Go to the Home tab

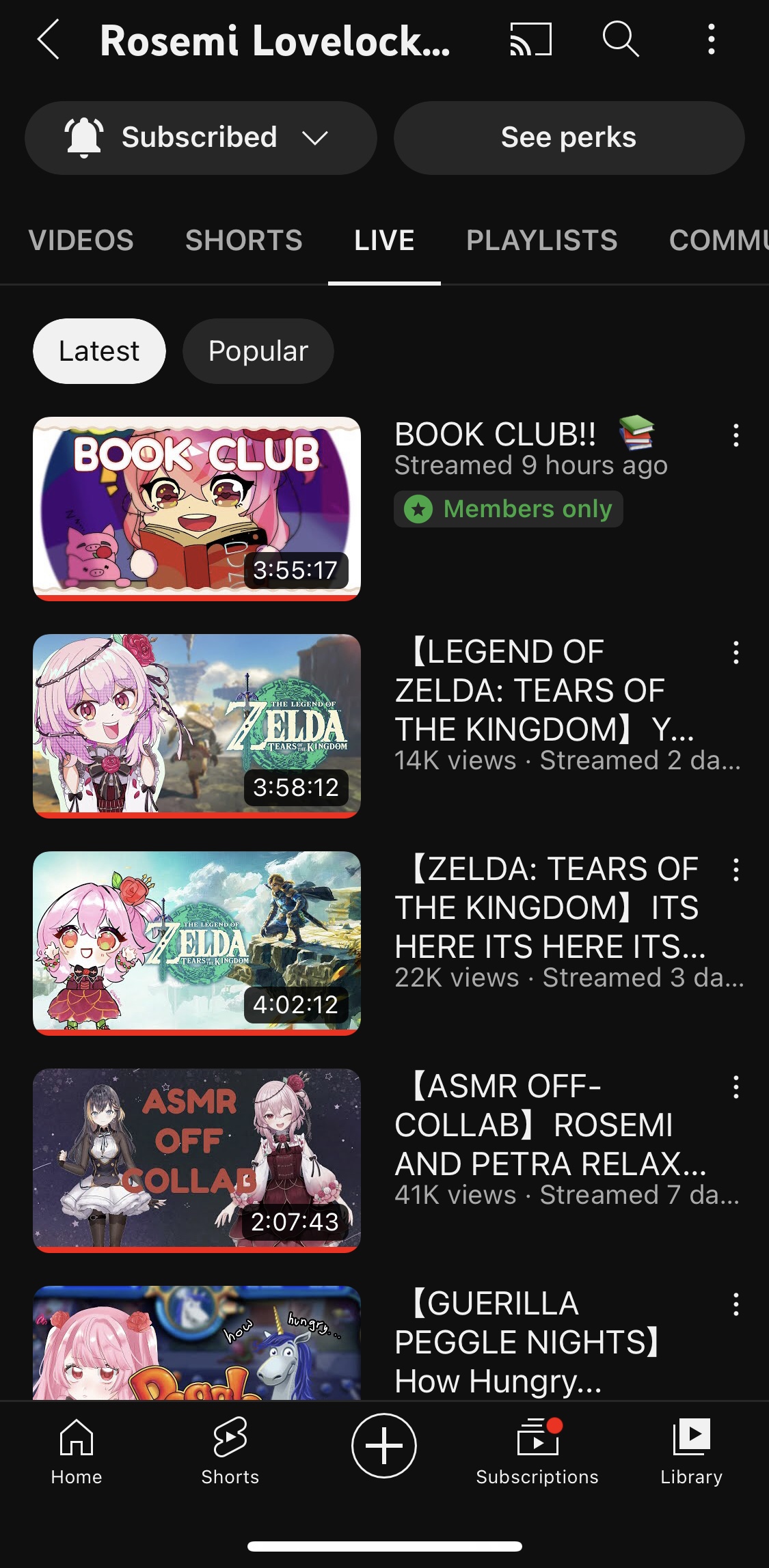pyautogui.click(x=77, y=1450)
